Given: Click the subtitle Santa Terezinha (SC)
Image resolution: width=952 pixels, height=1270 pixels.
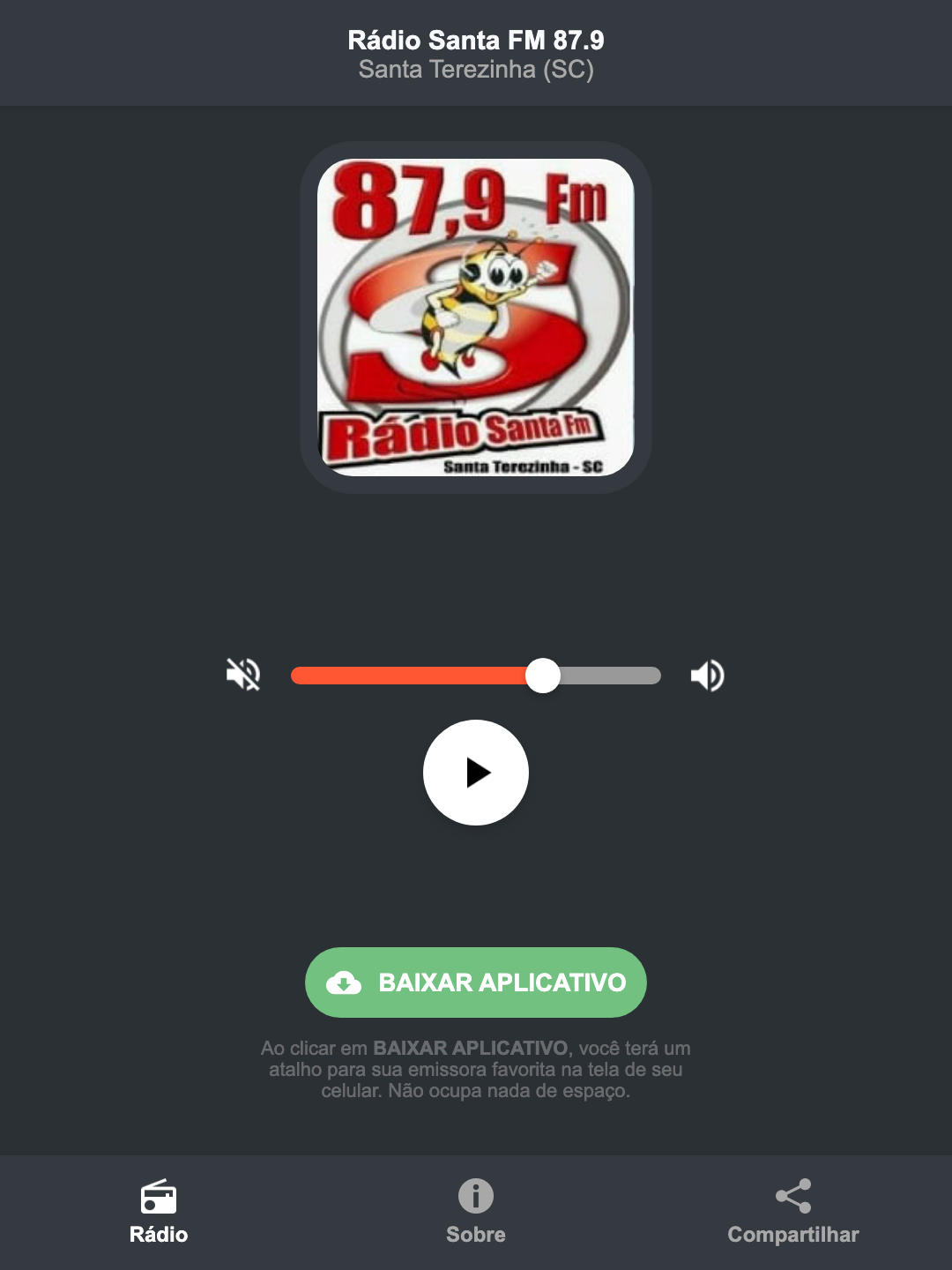Looking at the screenshot, I should pos(475,70).
